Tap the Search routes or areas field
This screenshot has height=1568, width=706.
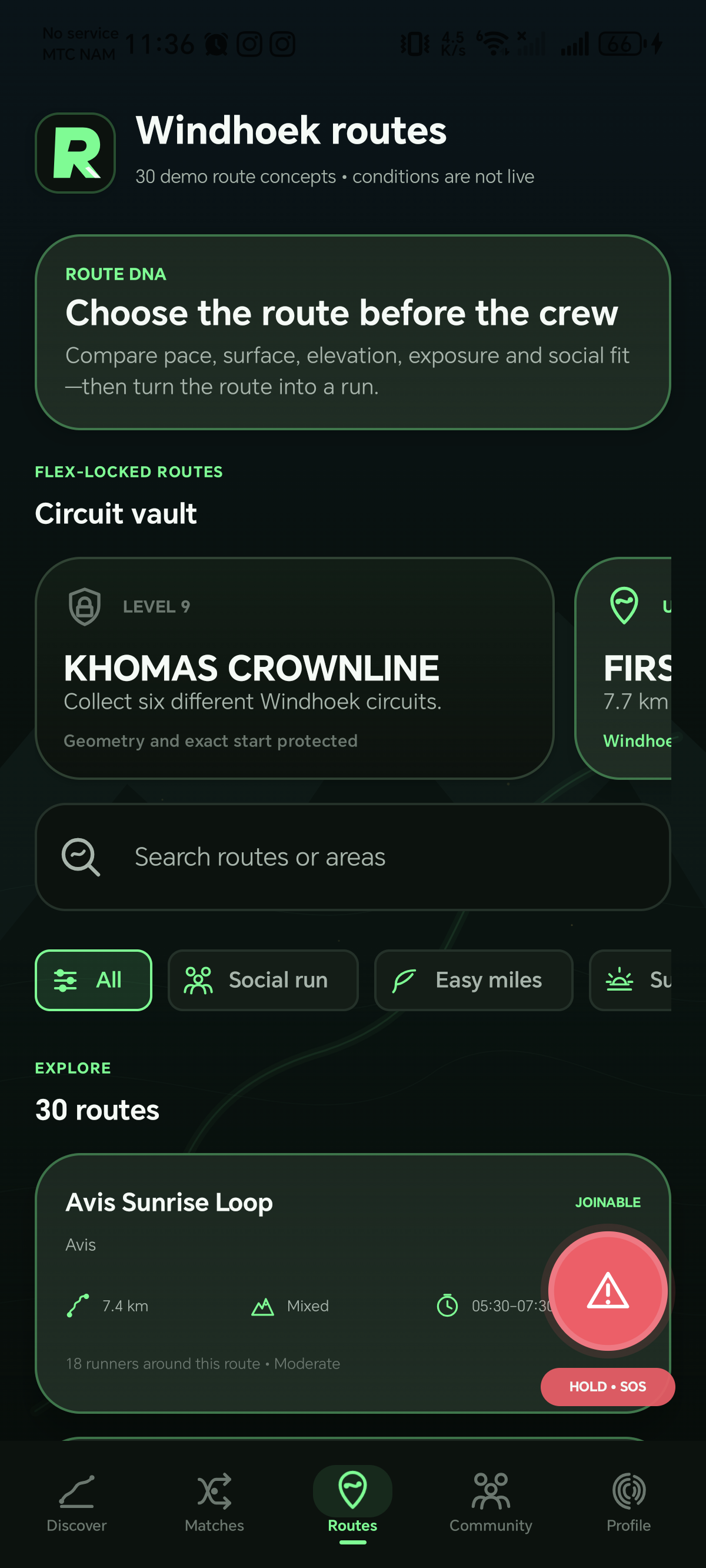point(353,856)
